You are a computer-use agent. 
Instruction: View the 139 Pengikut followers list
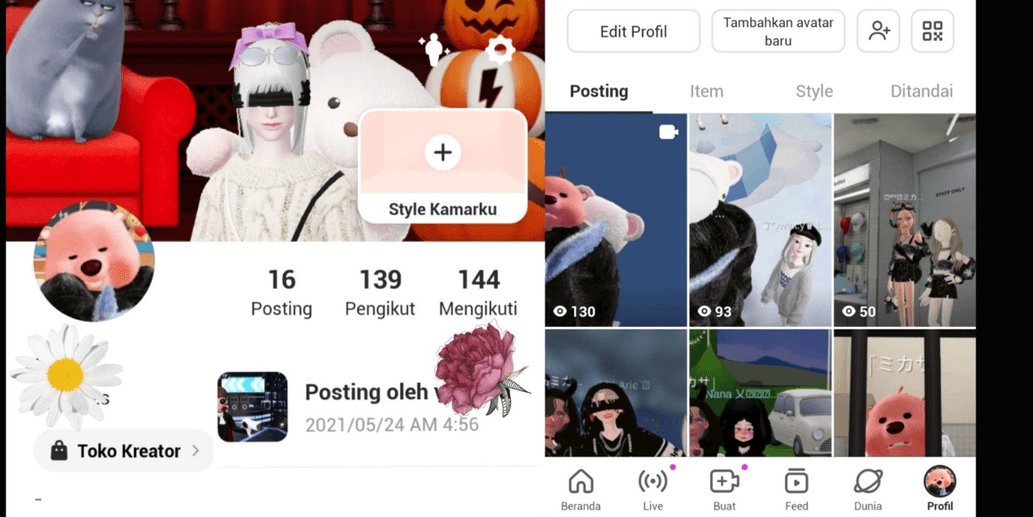[x=380, y=292]
